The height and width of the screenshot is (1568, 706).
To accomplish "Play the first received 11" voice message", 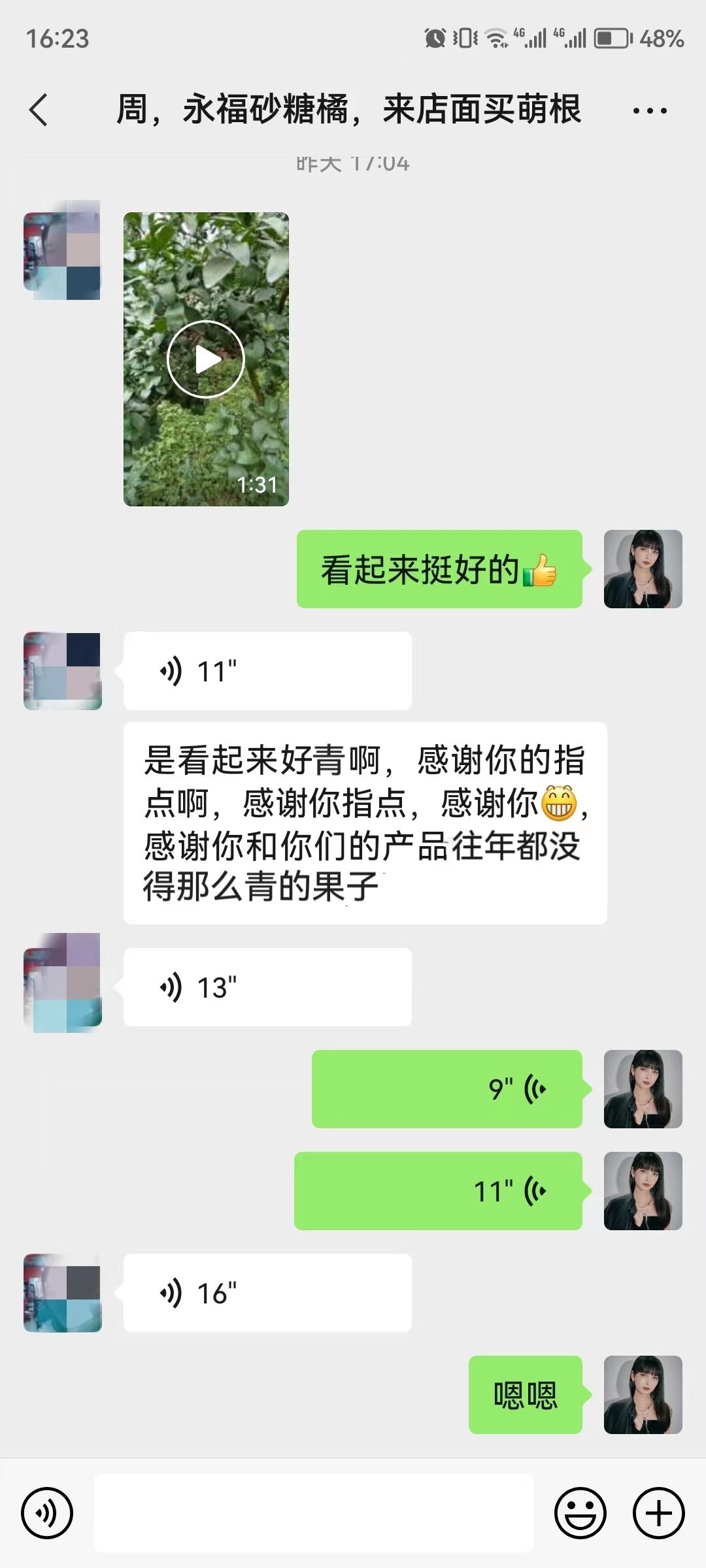I will pos(267,671).
